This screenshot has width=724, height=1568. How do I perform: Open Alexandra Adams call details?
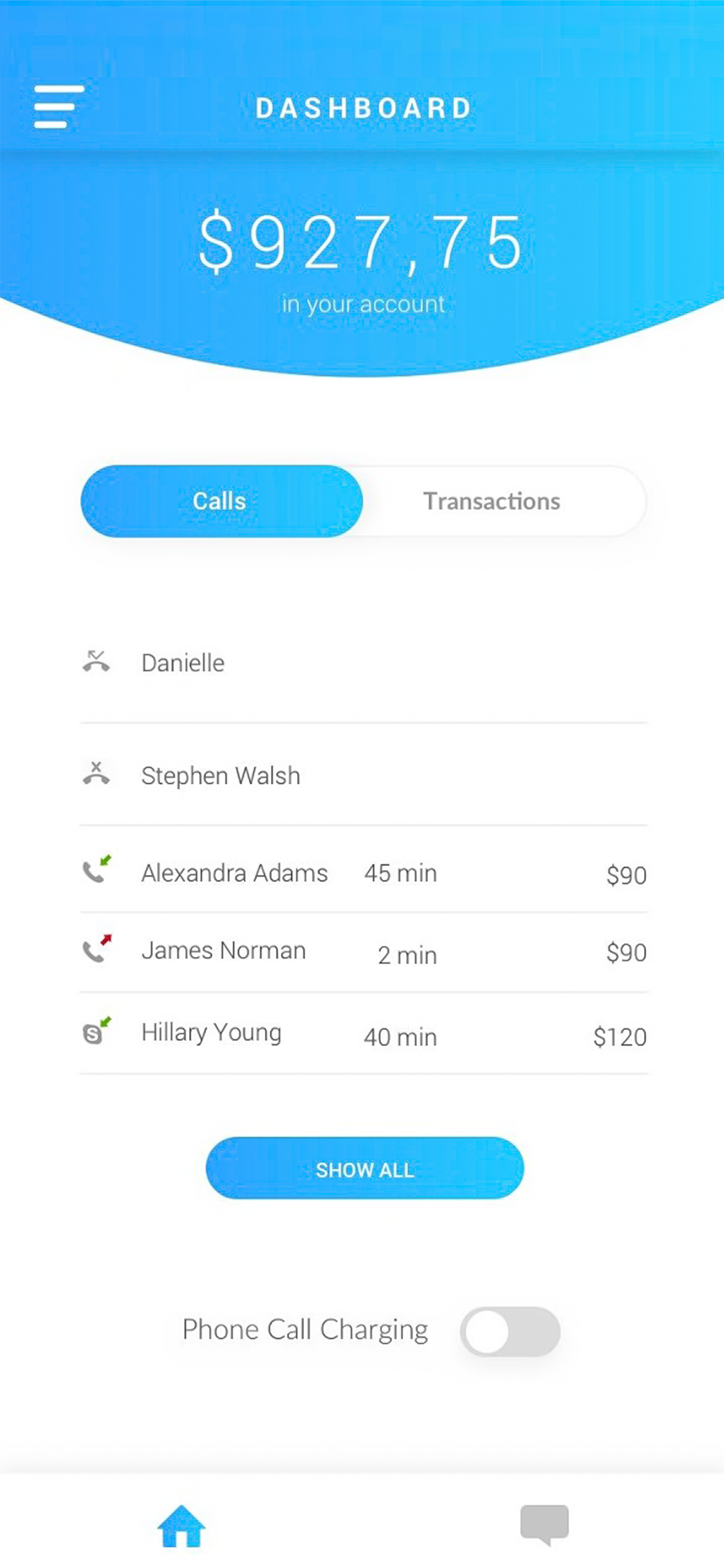pos(234,872)
